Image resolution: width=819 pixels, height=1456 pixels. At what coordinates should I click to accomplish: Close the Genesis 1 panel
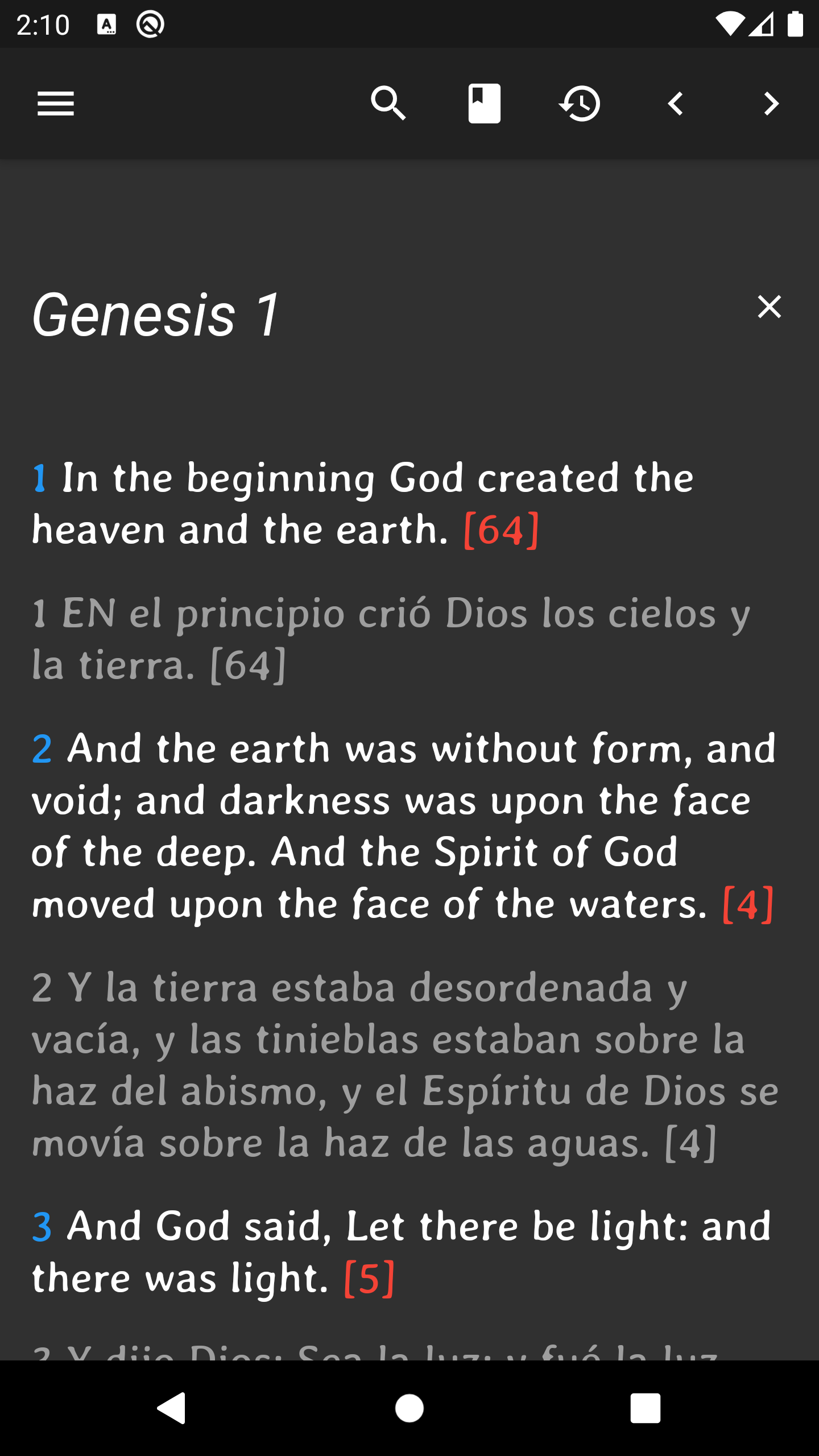click(769, 307)
